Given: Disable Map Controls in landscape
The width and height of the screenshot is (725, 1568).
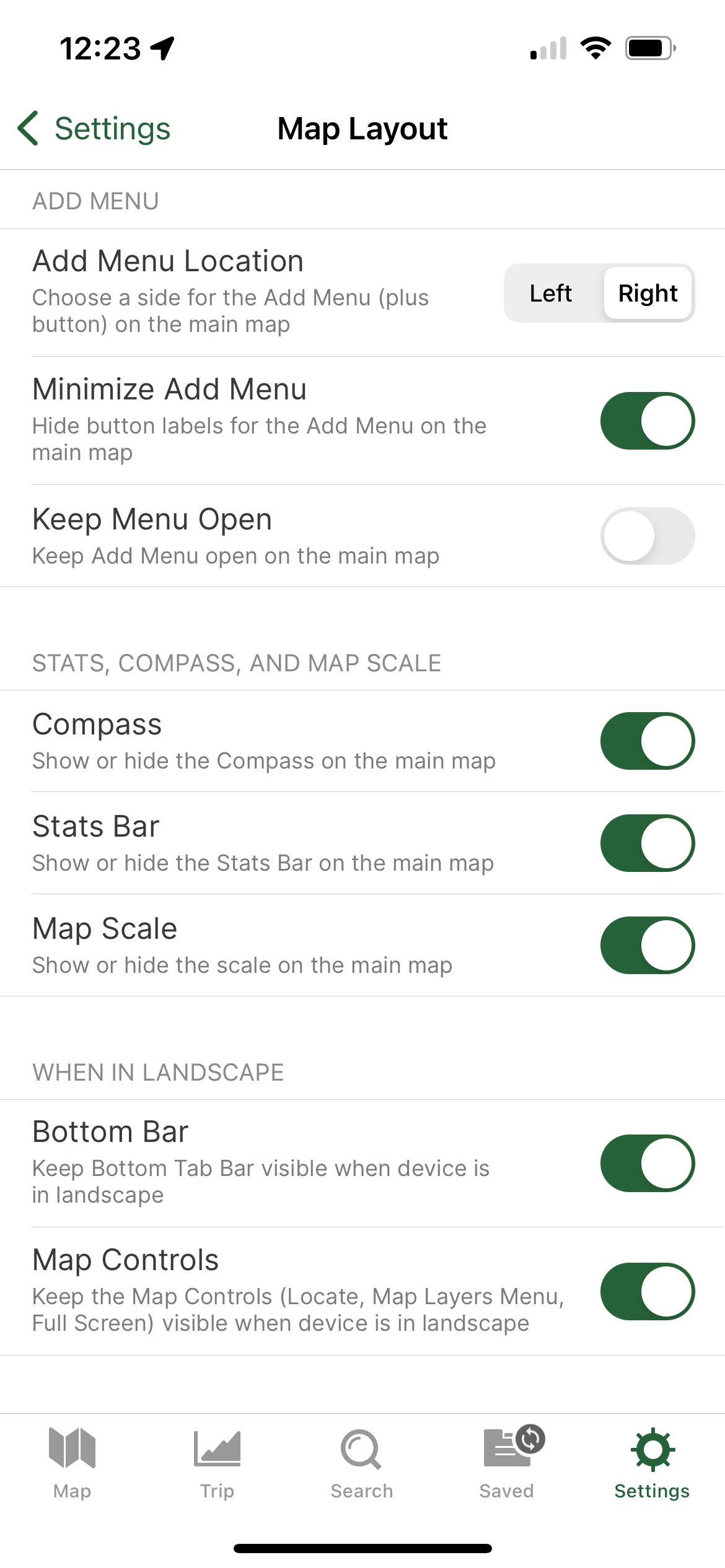Looking at the screenshot, I should coord(647,1291).
